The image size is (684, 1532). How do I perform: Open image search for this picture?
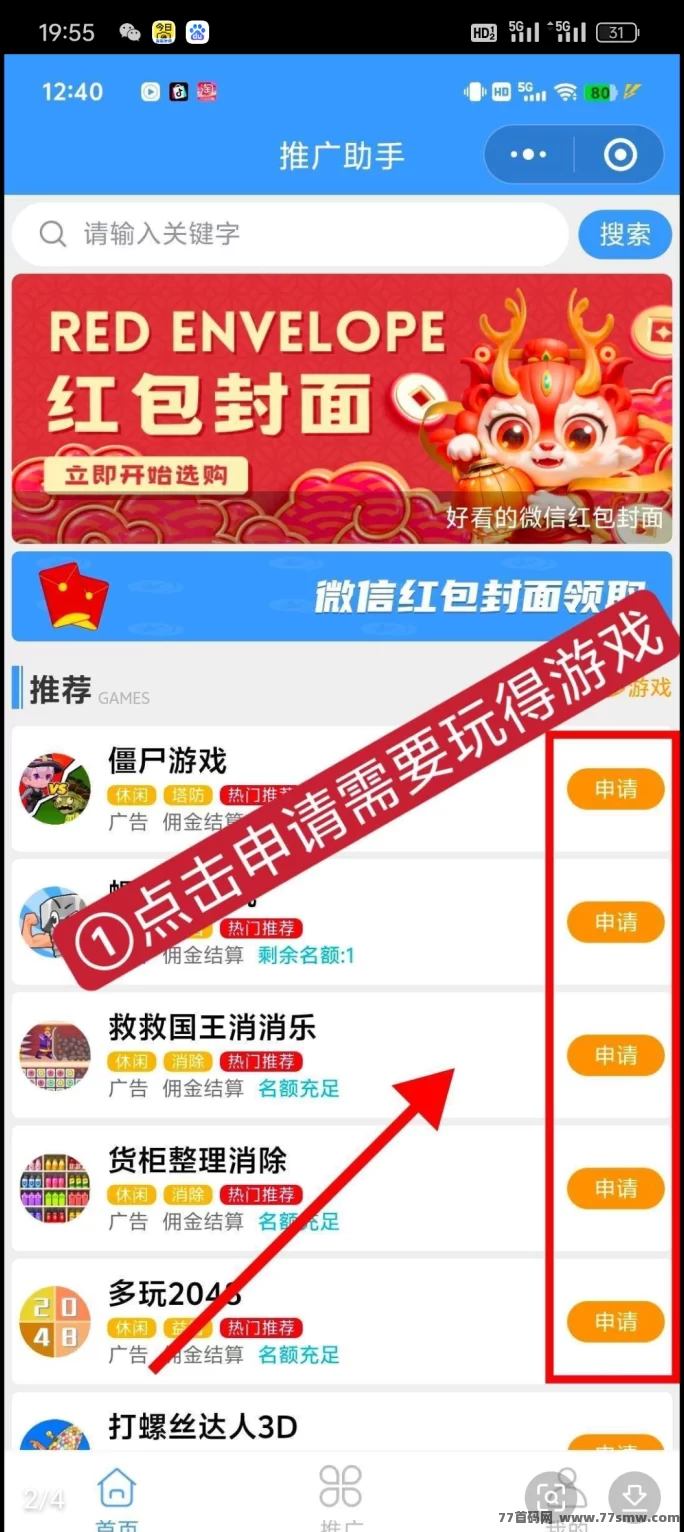(552, 1497)
